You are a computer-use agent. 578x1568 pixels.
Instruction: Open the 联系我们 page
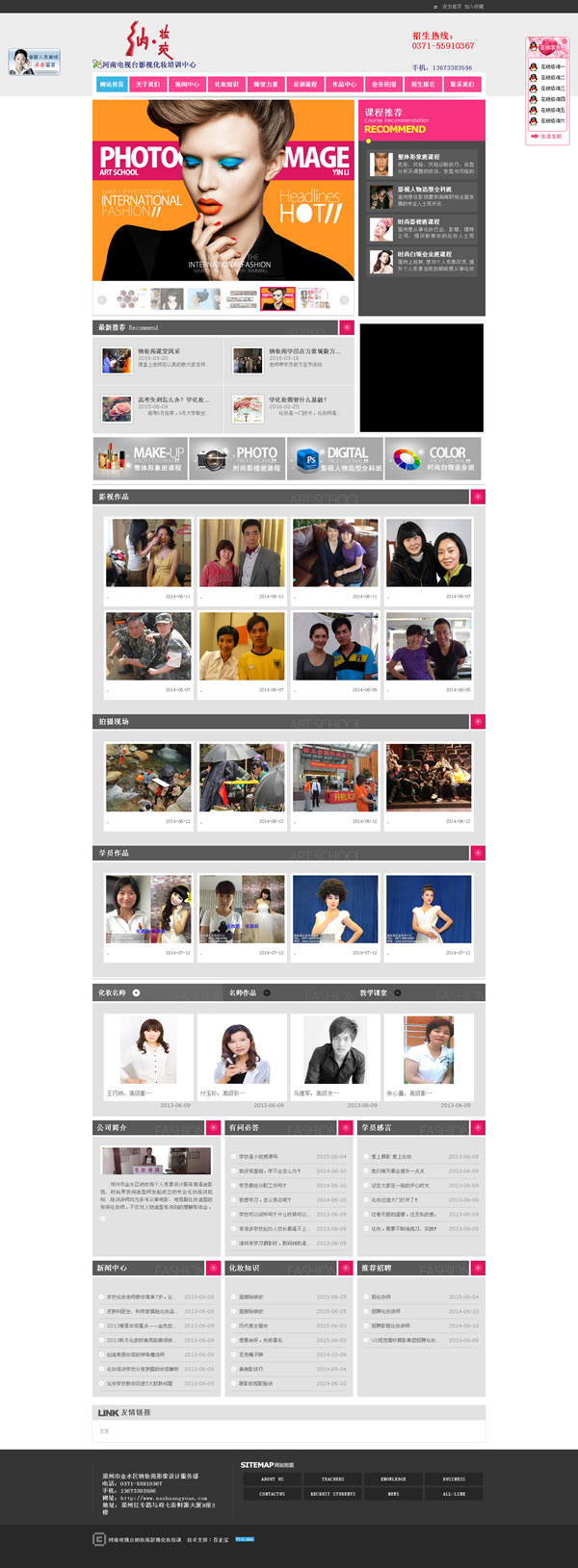pyautogui.click(x=462, y=85)
